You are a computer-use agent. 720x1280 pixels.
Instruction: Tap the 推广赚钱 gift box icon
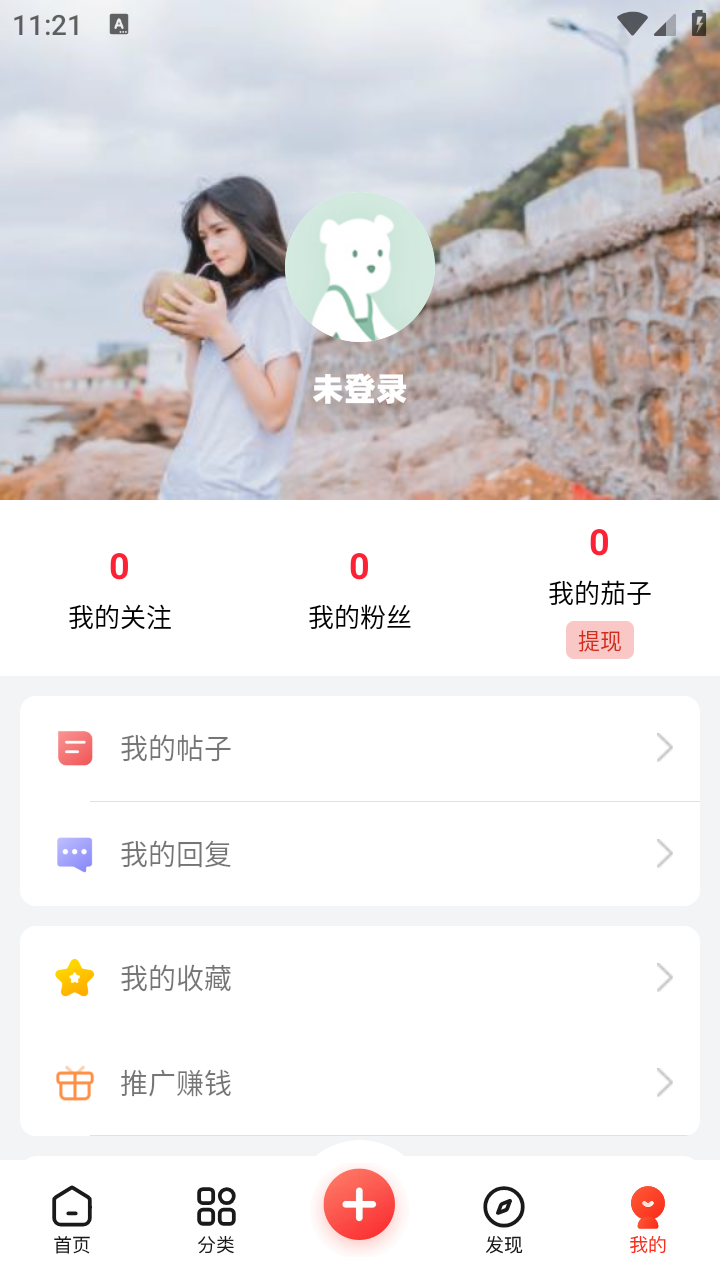[73, 1083]
